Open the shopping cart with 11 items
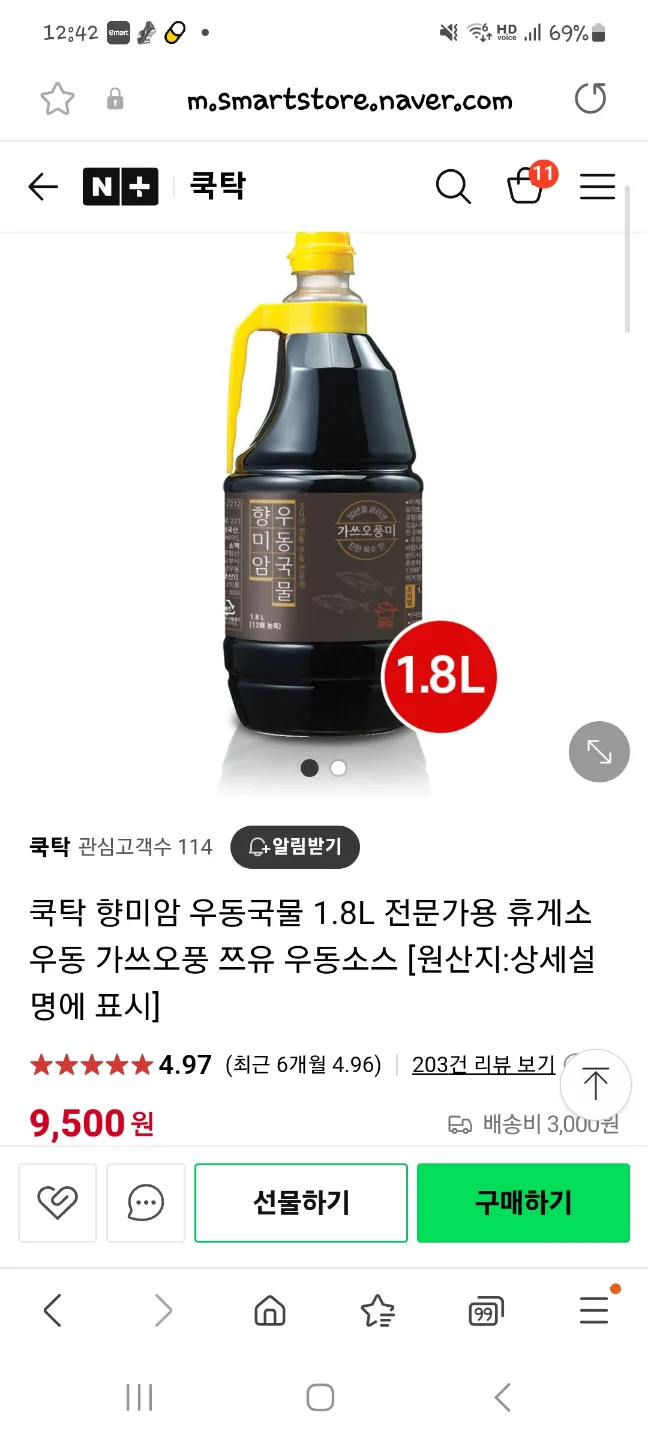 [526, 186]
